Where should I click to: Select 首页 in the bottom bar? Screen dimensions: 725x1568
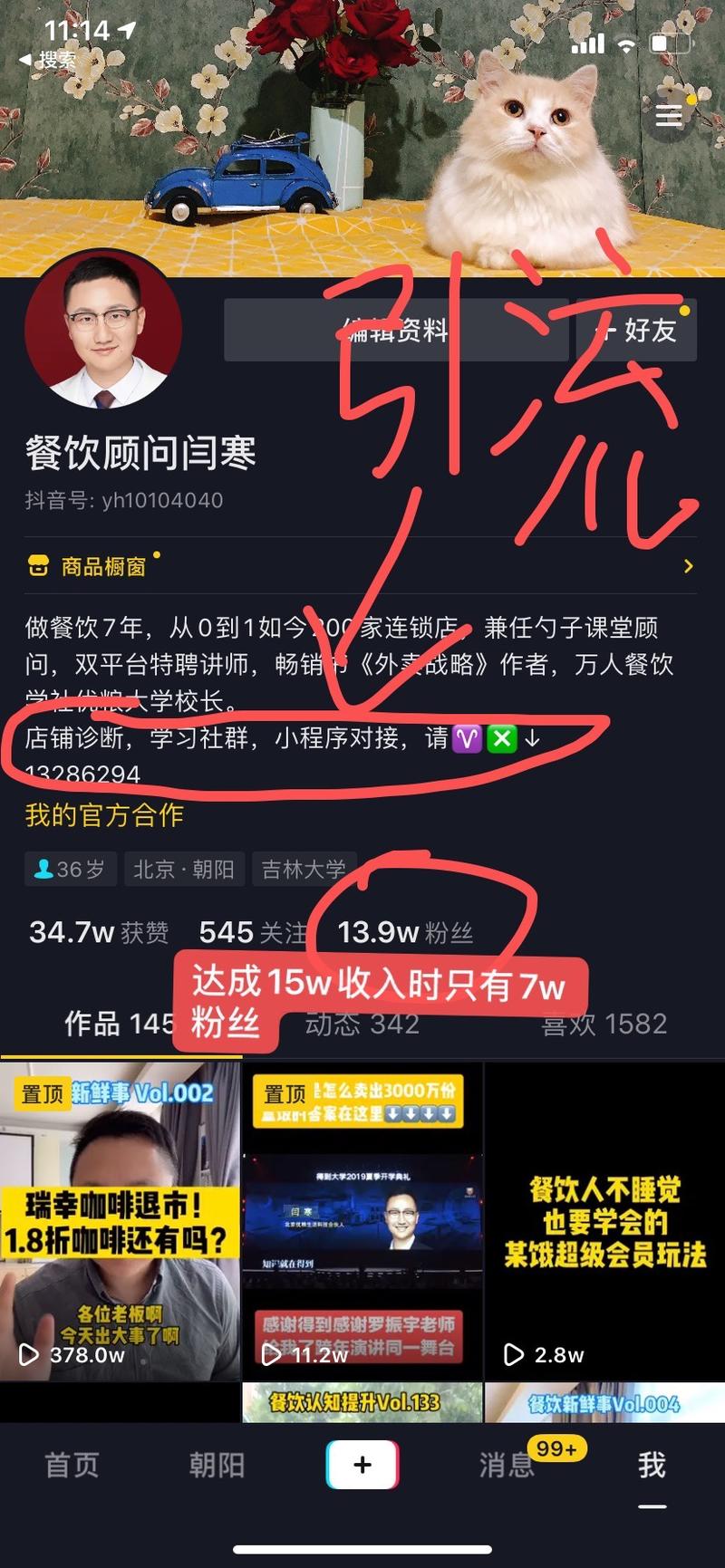71,1463
